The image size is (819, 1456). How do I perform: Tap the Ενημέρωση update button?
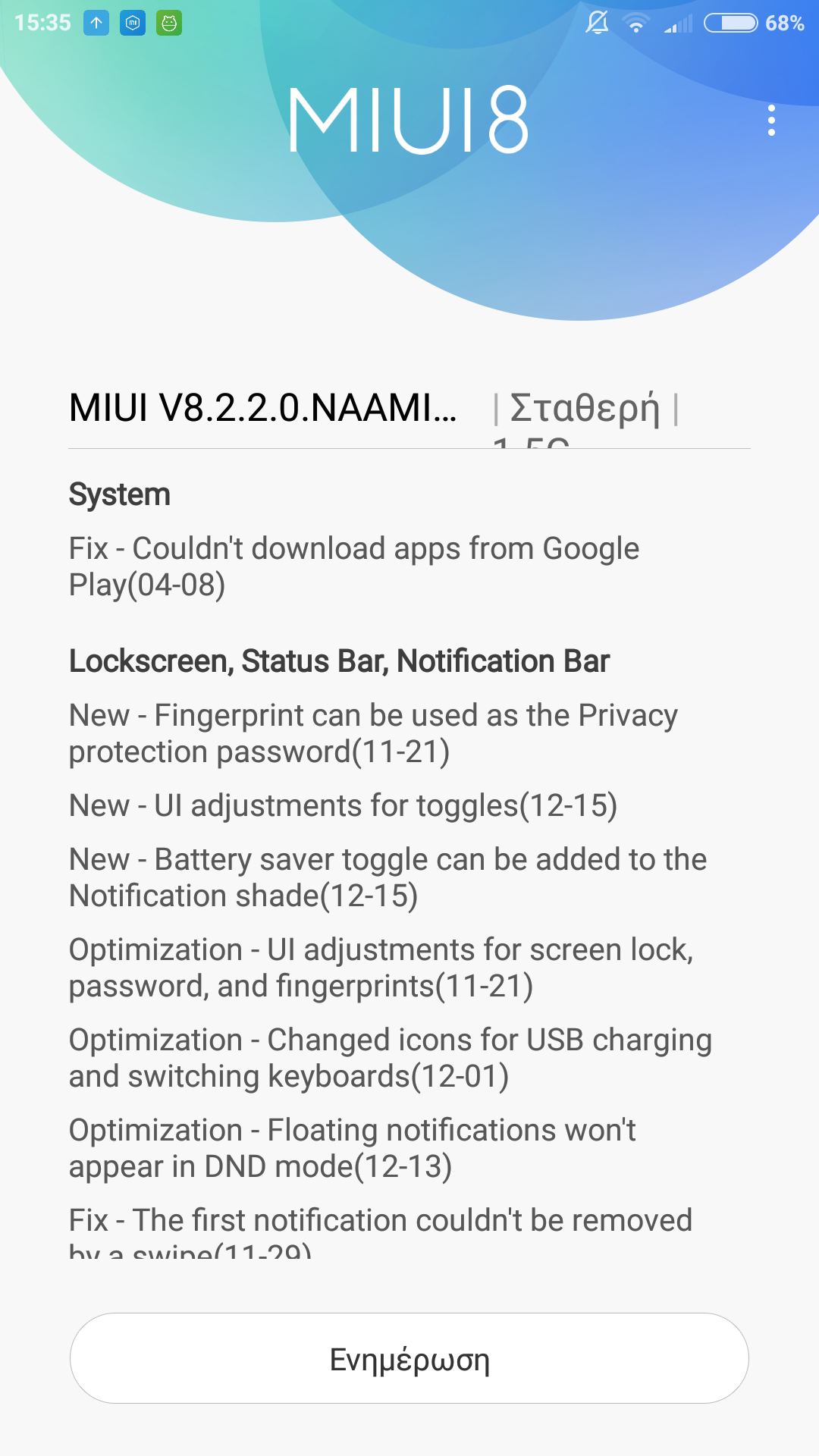pyautogui.click(x=409, y=1358)
